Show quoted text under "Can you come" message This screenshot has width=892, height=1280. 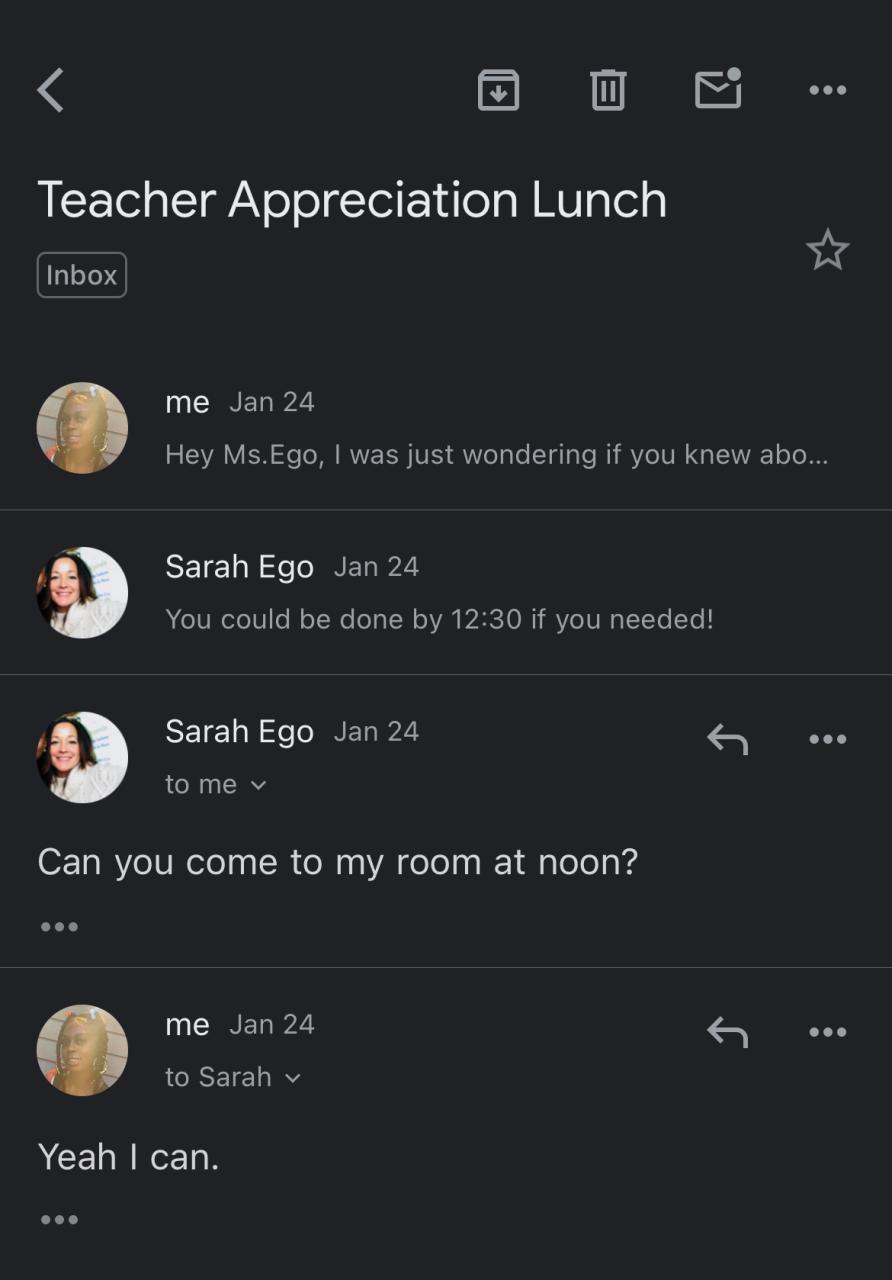(x=59, y=927)
